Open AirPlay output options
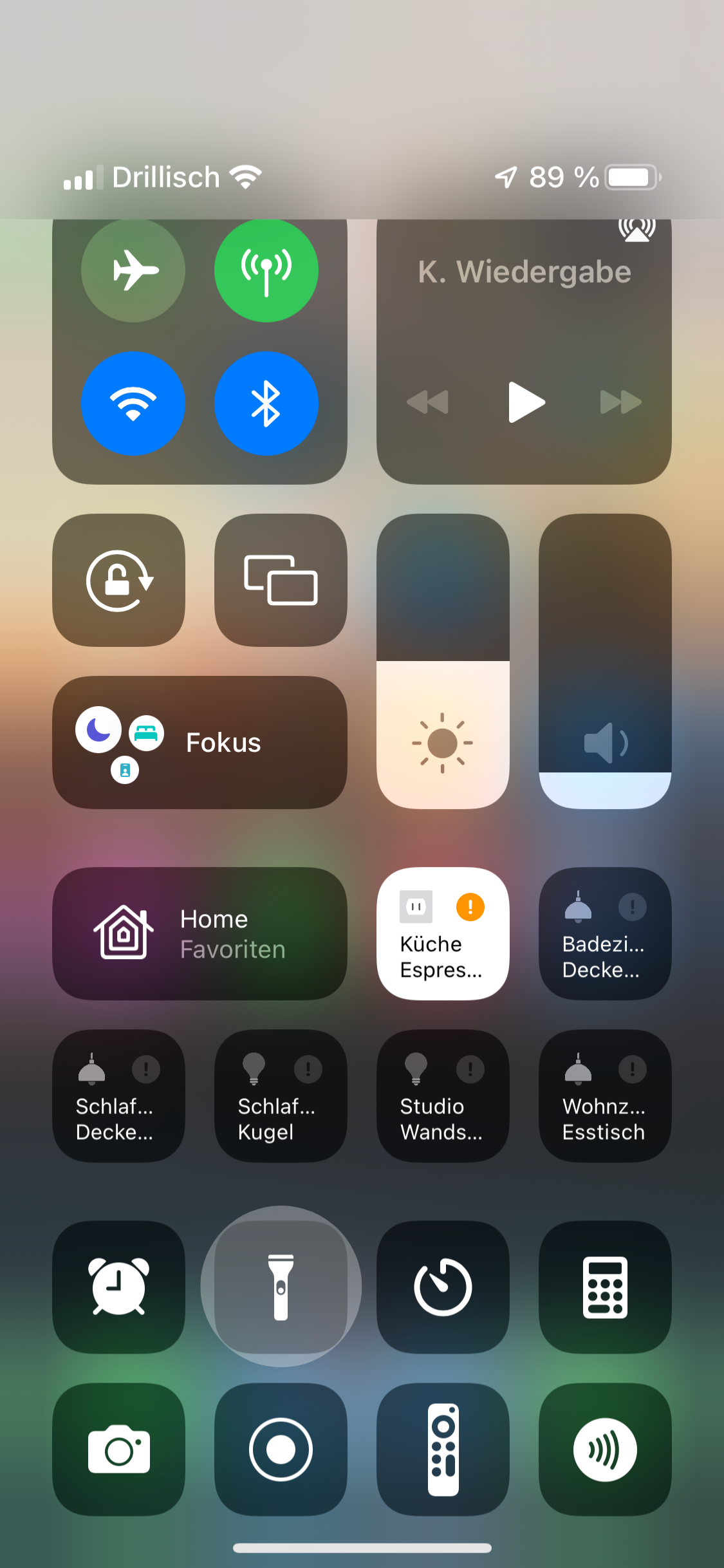724x1568 pixels. [x=636, y=229]
